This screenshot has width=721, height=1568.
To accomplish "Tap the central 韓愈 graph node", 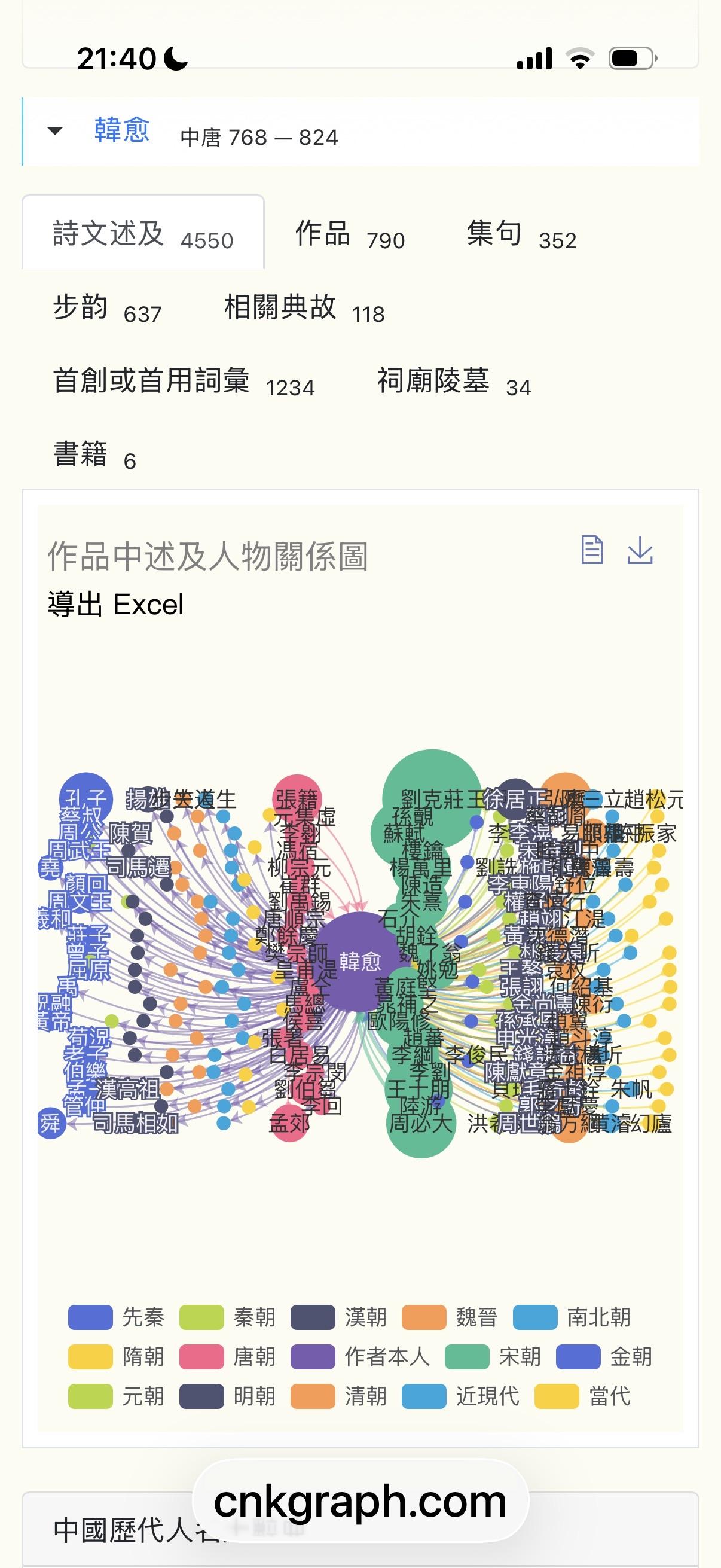I will point(359,962).
